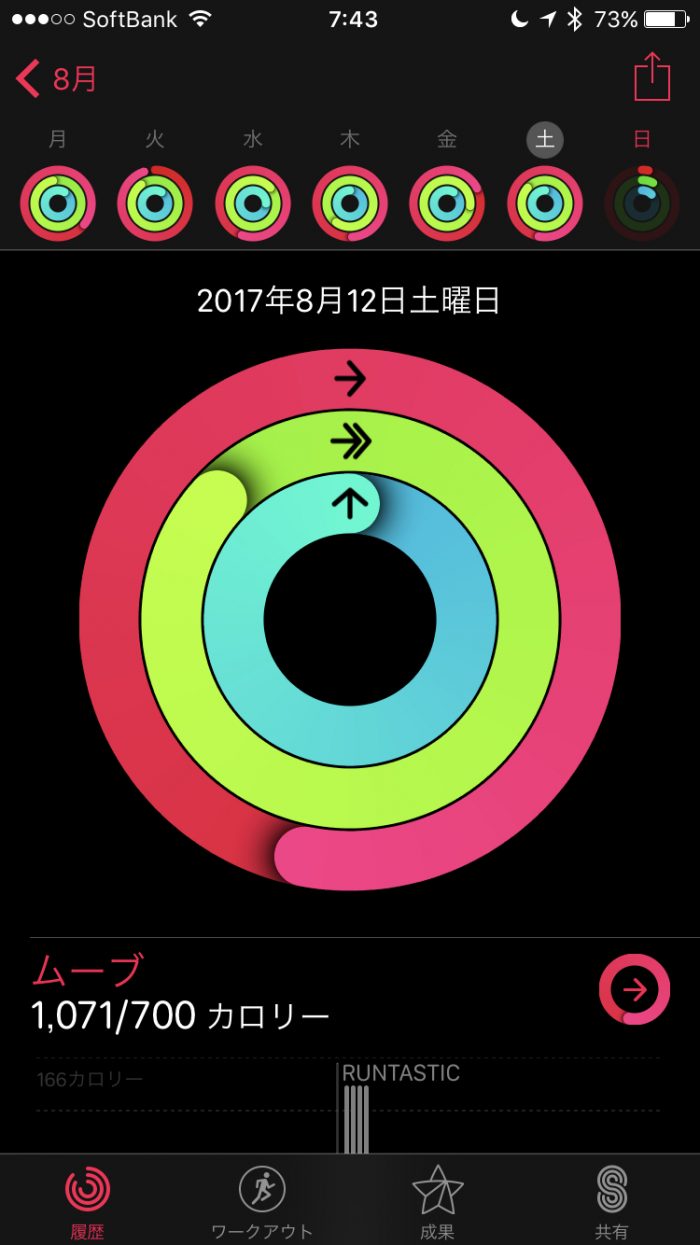Screen dimensions: 700x1245
Task: Select Monday (月) activity rings
Action: [58, 203]
